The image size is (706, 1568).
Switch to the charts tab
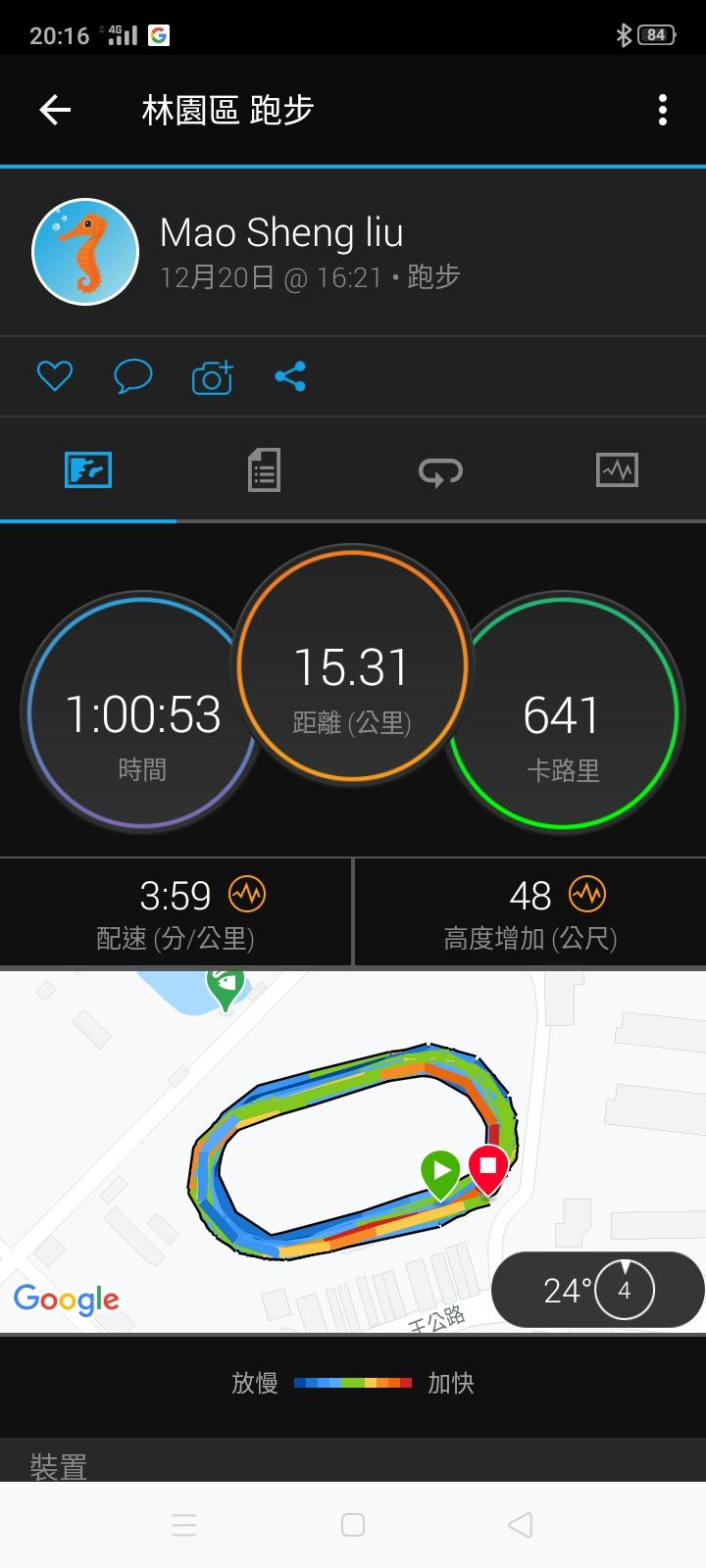coord(617,470)
